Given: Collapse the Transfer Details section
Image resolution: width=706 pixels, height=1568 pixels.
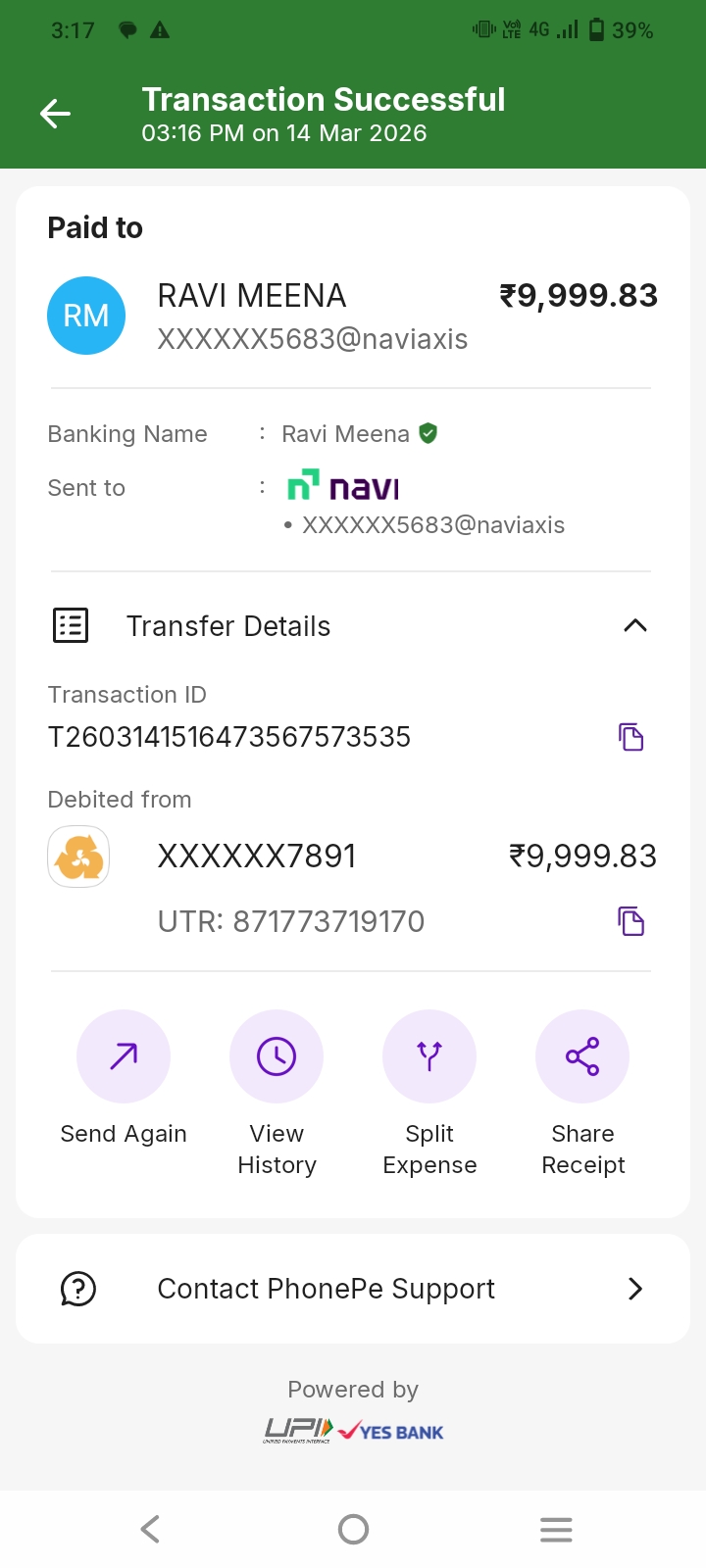Looking at the screenshot, I should [635, 625].
